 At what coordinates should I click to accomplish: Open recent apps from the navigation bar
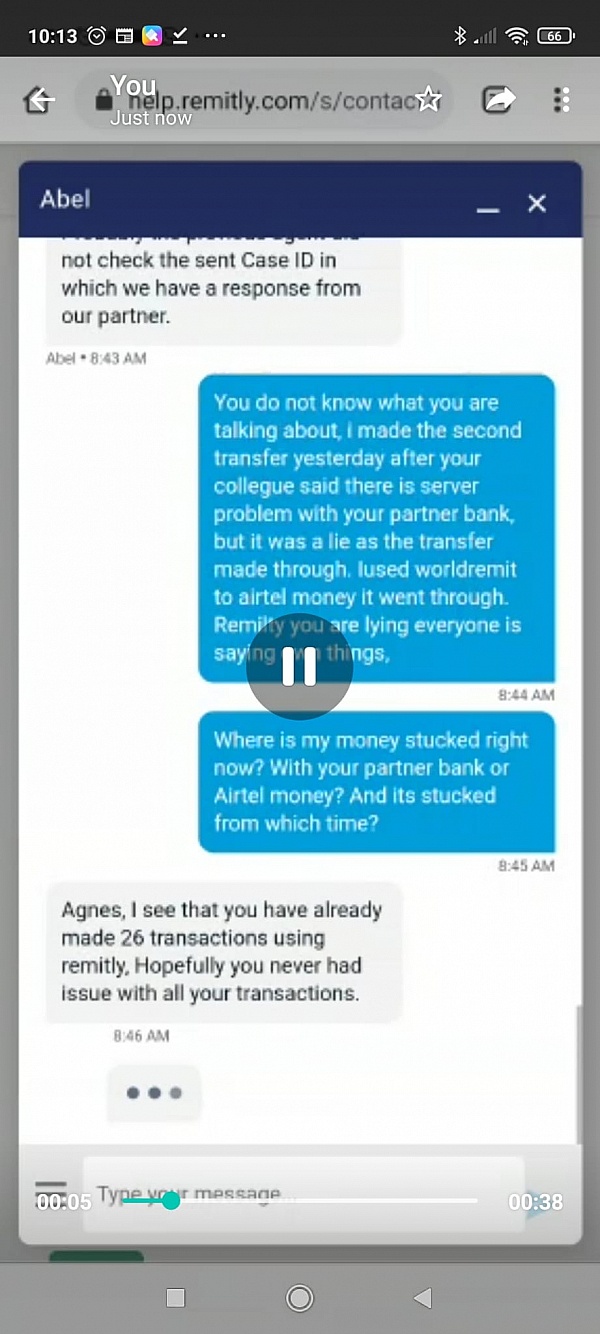175,1298
